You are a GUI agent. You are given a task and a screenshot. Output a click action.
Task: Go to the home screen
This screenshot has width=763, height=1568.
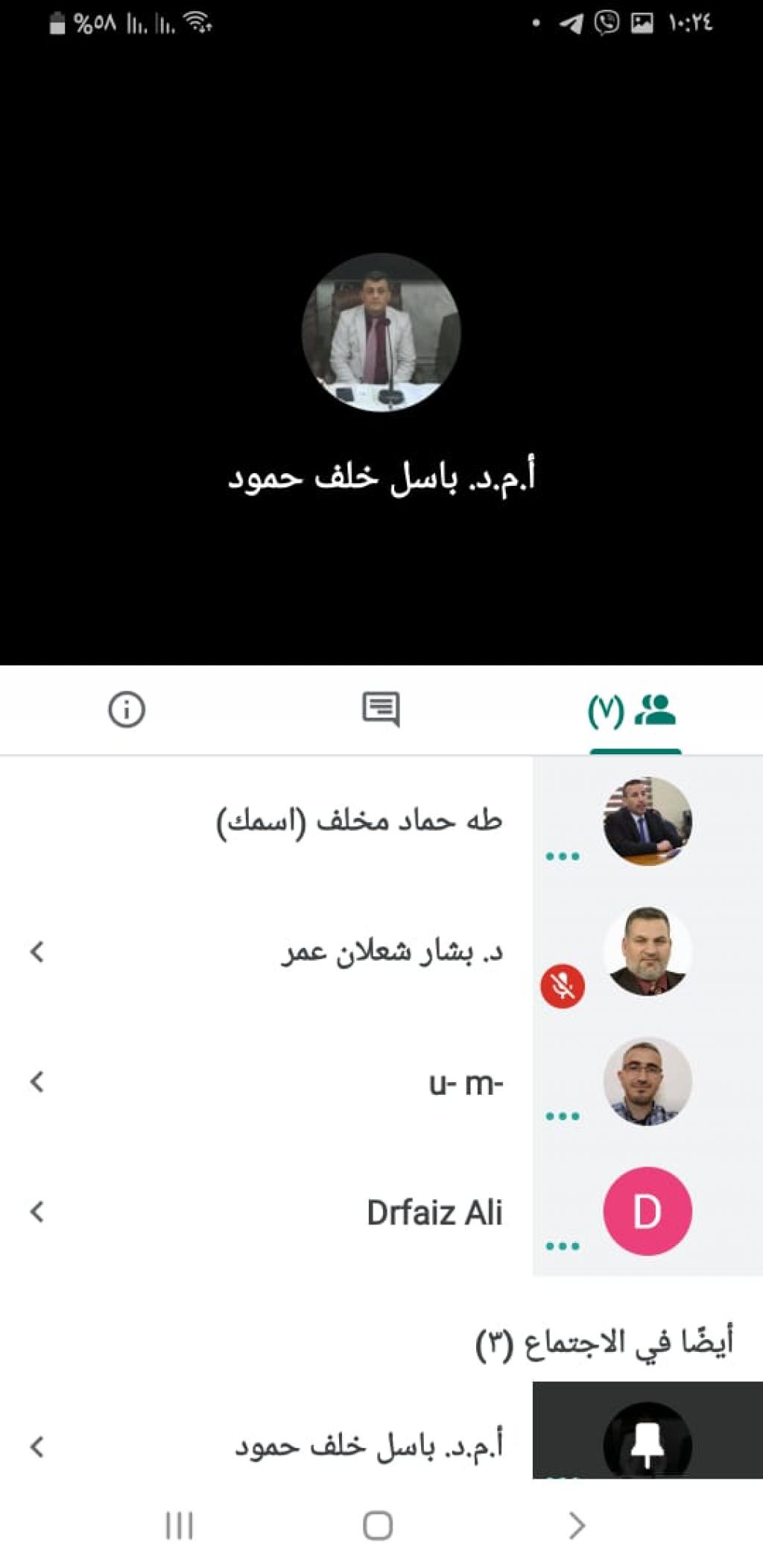pyautogui.click(x=378, y=1526)
